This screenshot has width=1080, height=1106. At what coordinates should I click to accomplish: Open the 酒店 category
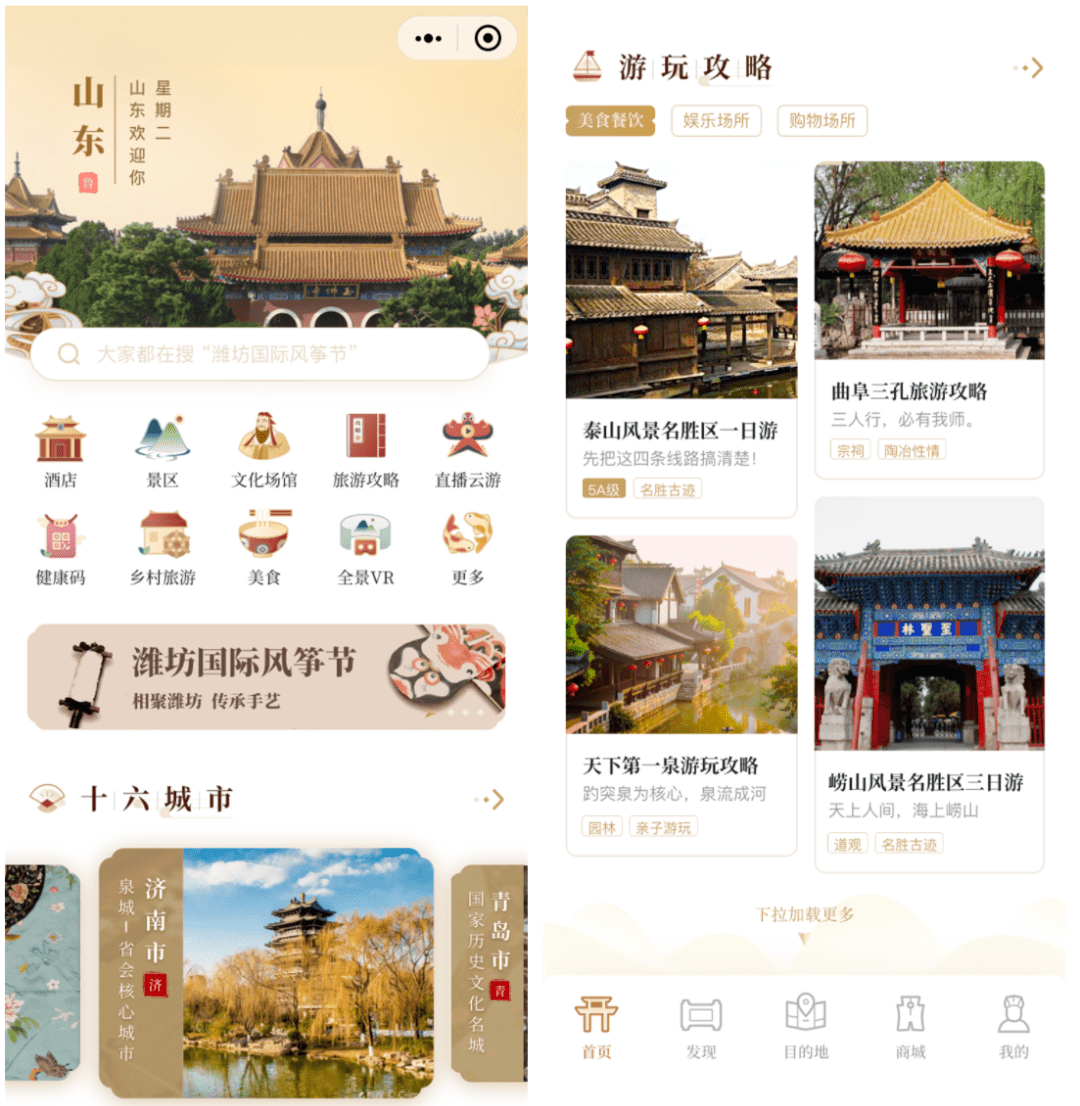60,451
